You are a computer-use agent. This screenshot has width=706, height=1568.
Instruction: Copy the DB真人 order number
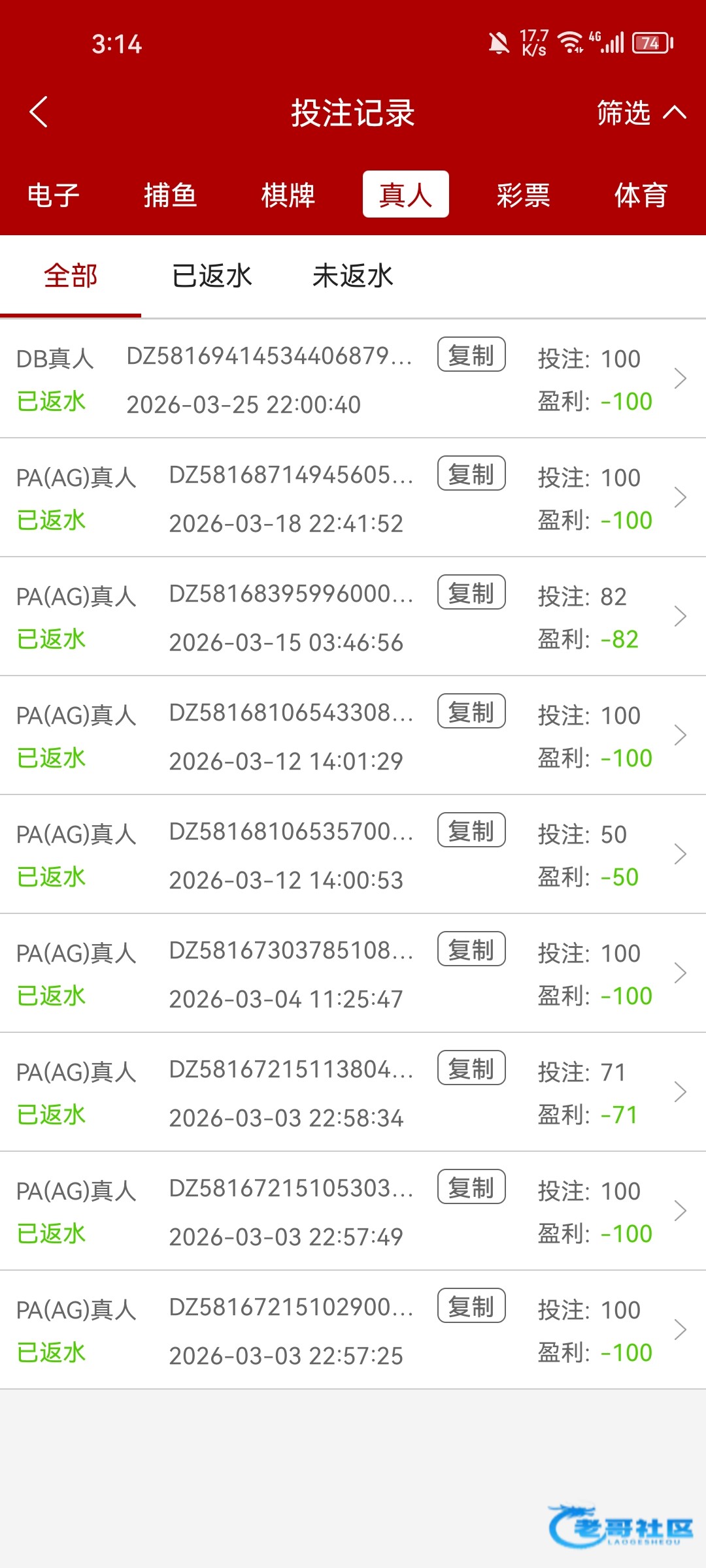pos(471,355)
